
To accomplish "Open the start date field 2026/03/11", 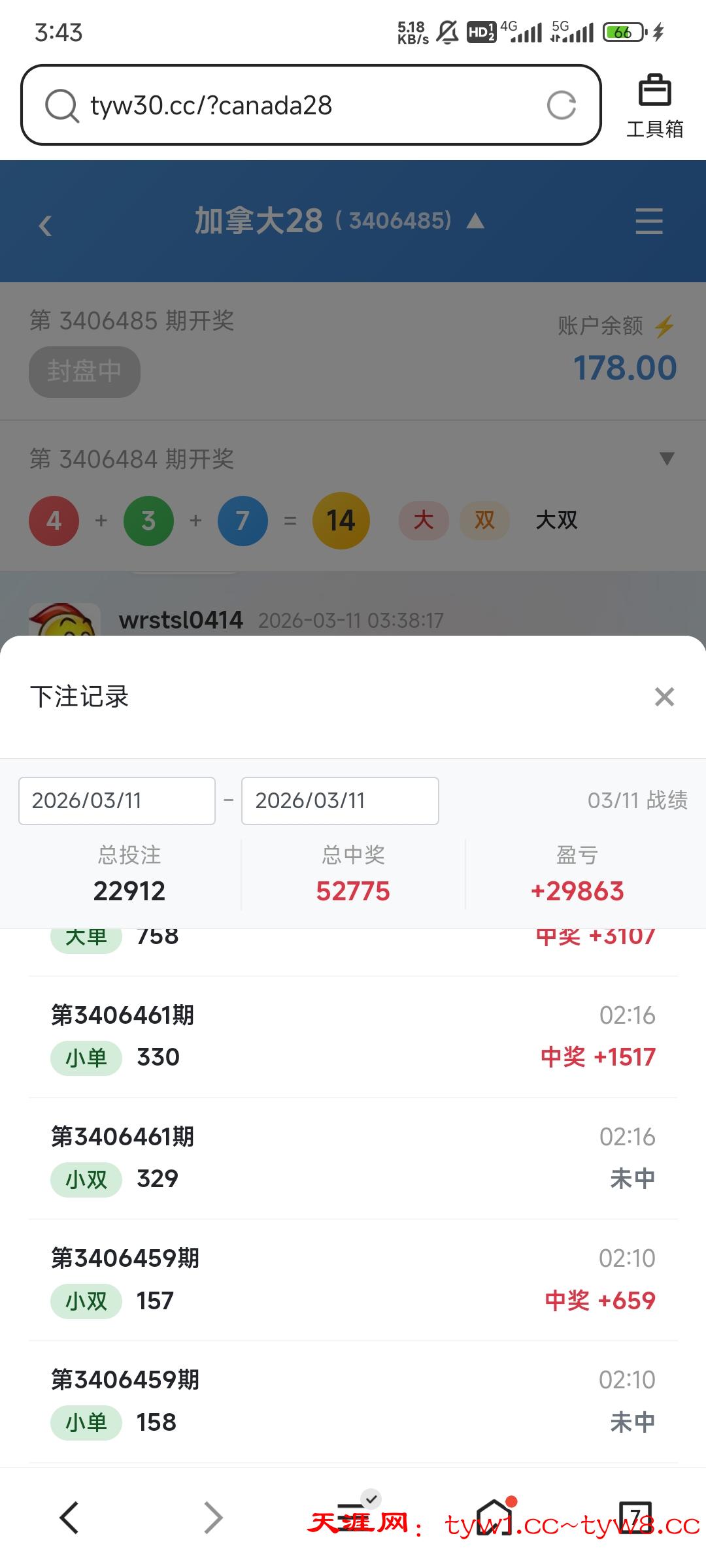I will click(117, 801).
